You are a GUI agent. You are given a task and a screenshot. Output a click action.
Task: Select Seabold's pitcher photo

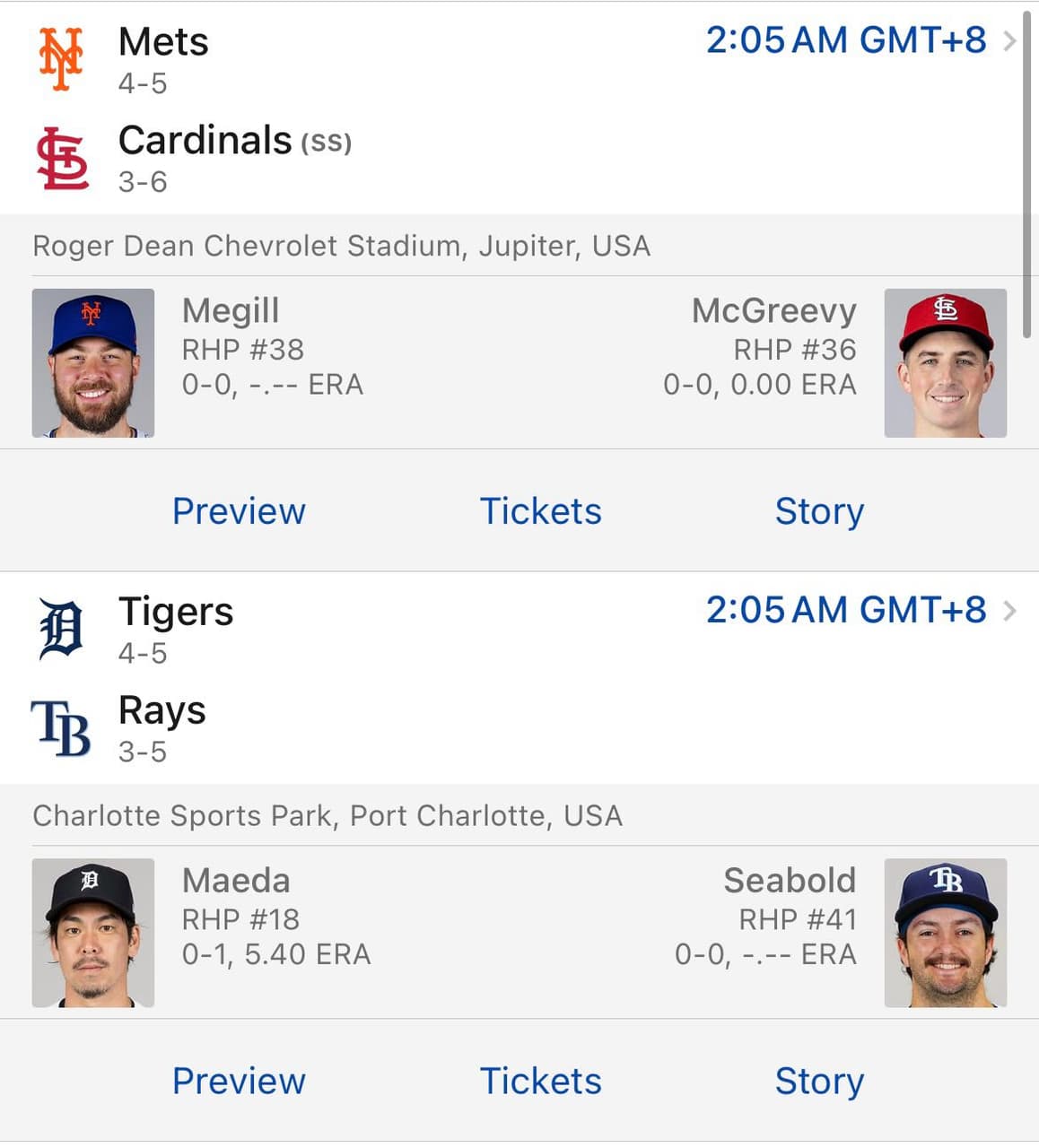pyautogui.click(x=946, y=932)
